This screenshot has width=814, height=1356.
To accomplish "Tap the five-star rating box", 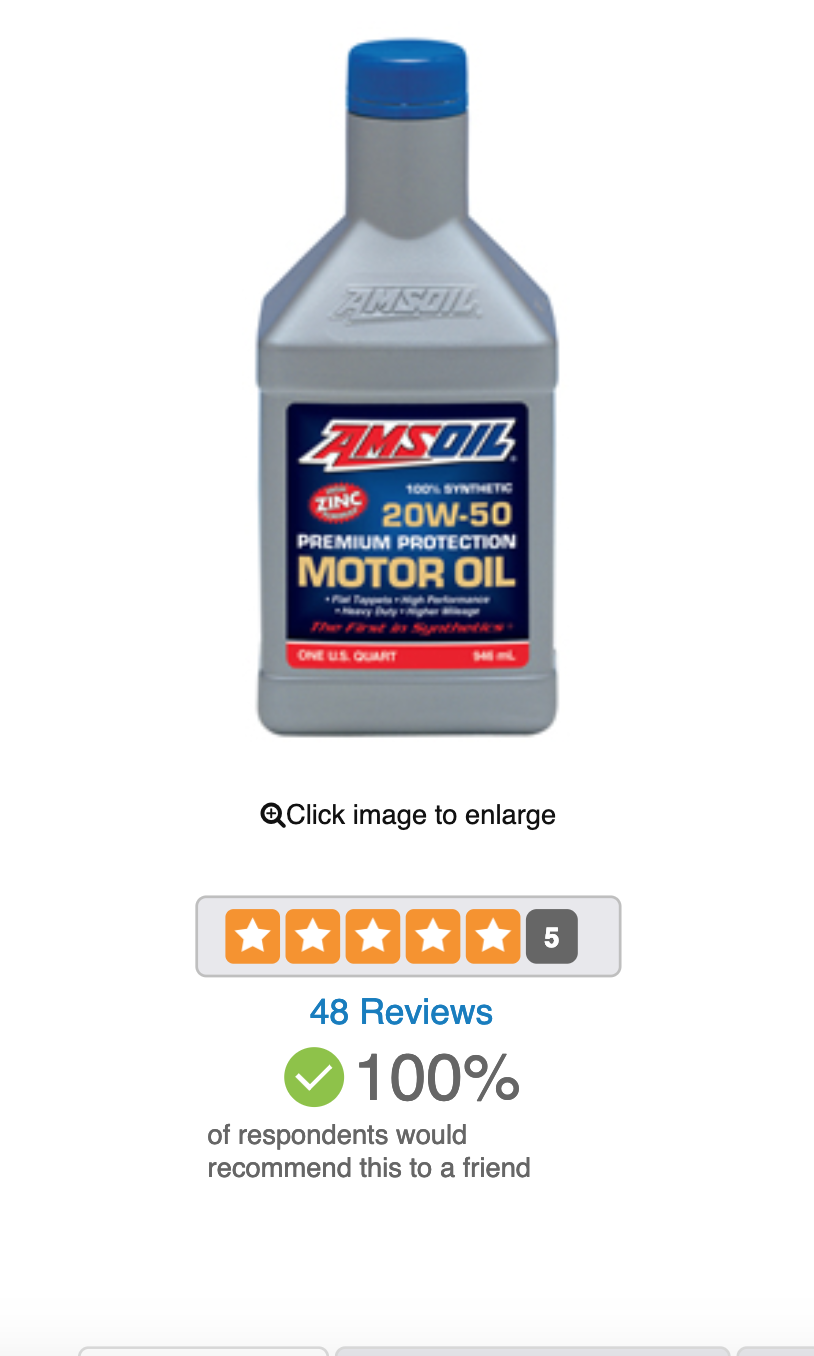I will (x=408, y=936).
